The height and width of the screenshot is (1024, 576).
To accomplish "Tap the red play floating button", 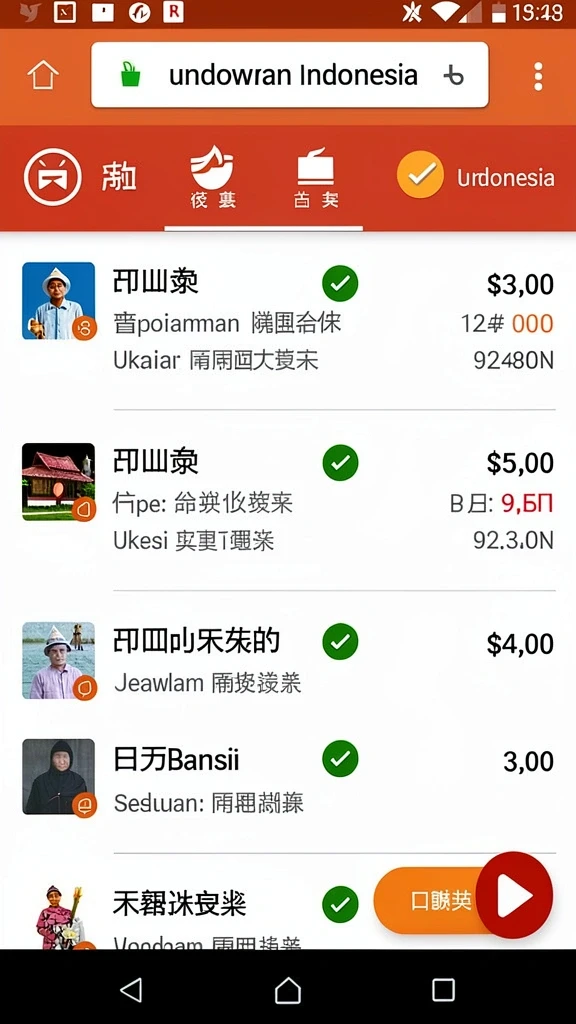I will (x=515, y=895).
